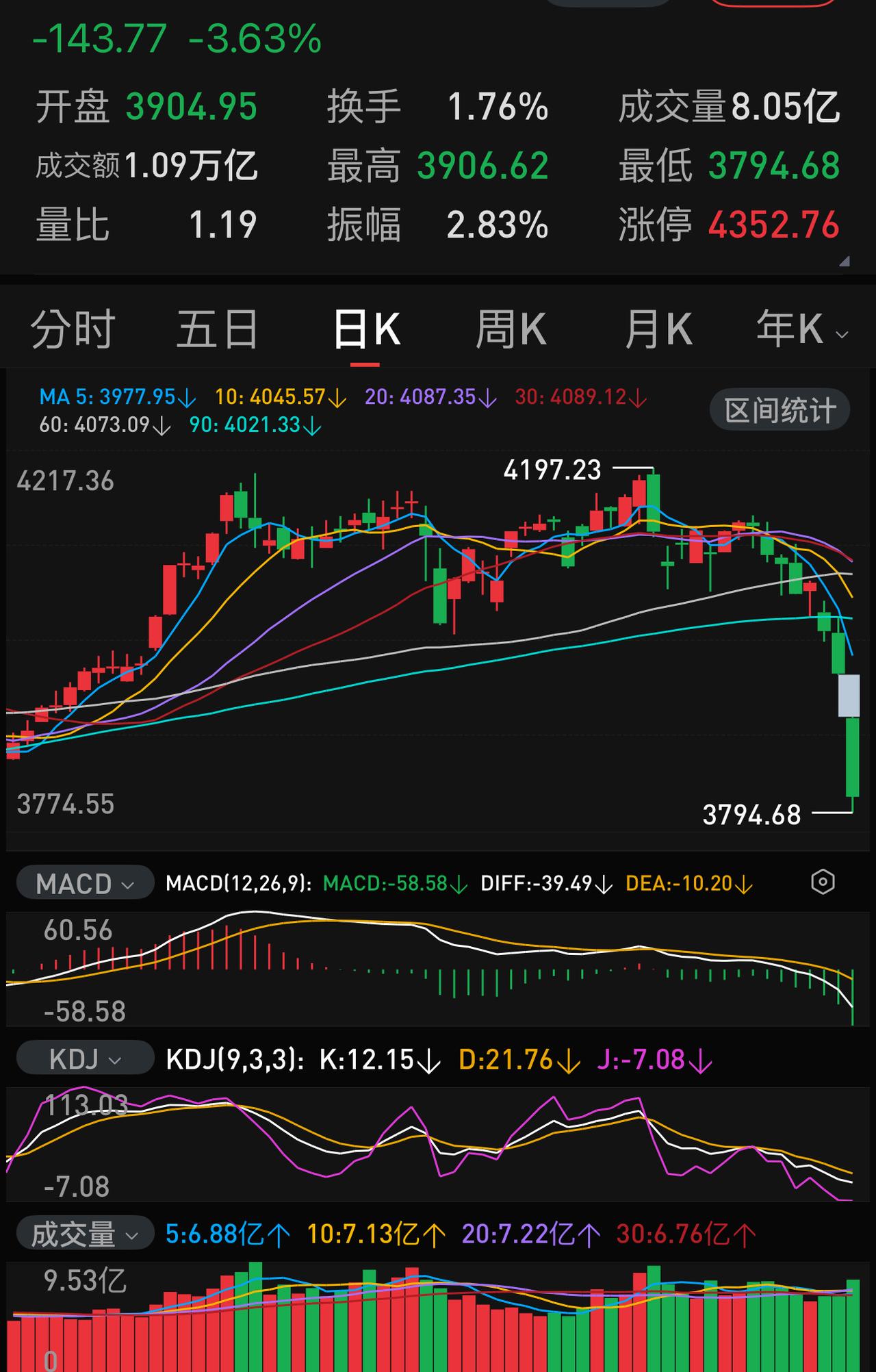The height and width of the screenshot is (1372, 876).
Task: Click the 3794.68 low price marker
Action: pos(753,815)
